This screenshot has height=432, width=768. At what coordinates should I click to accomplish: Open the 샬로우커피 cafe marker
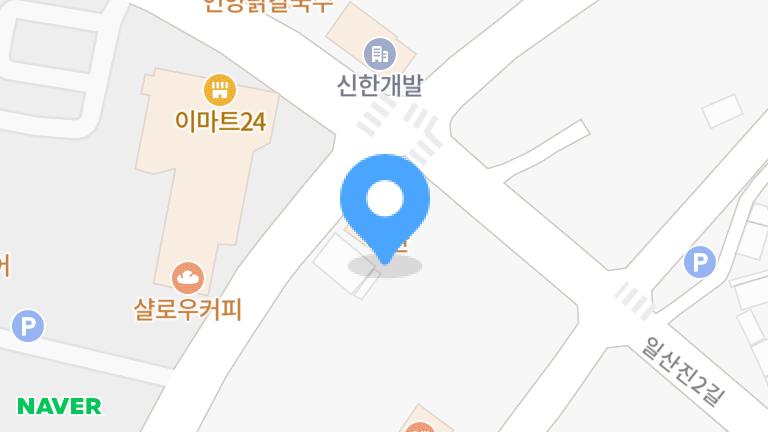(x=187, y=277)
